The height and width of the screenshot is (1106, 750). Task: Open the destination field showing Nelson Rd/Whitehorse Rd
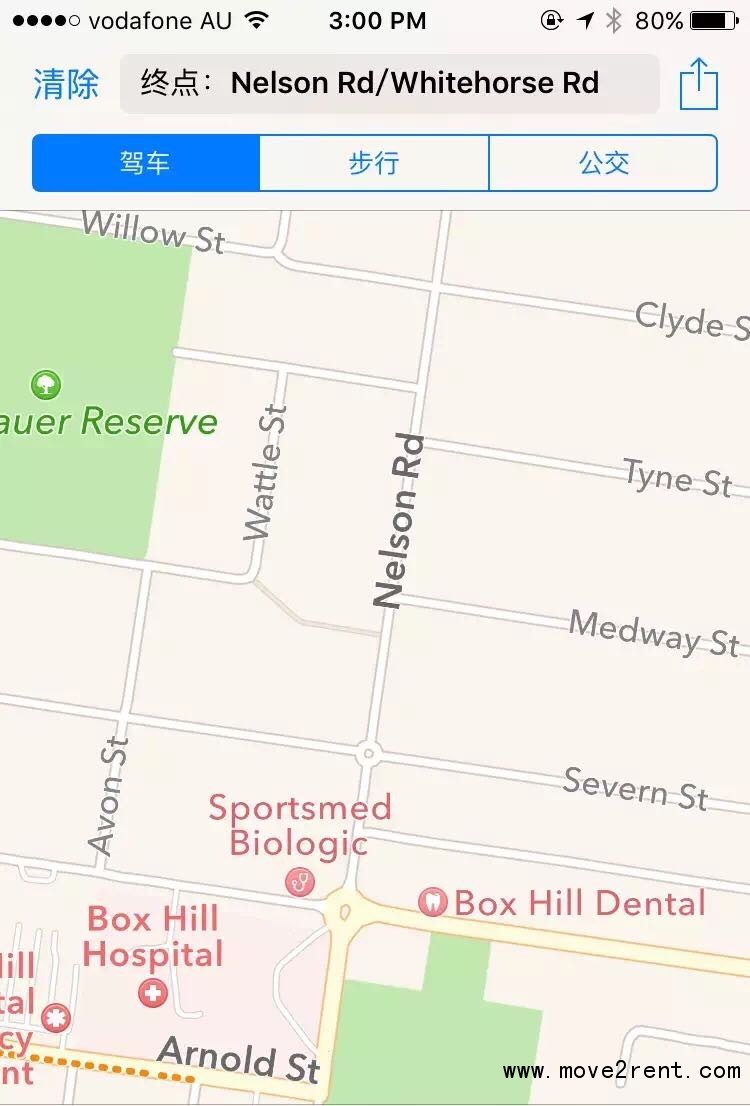(x=390, y=84)
